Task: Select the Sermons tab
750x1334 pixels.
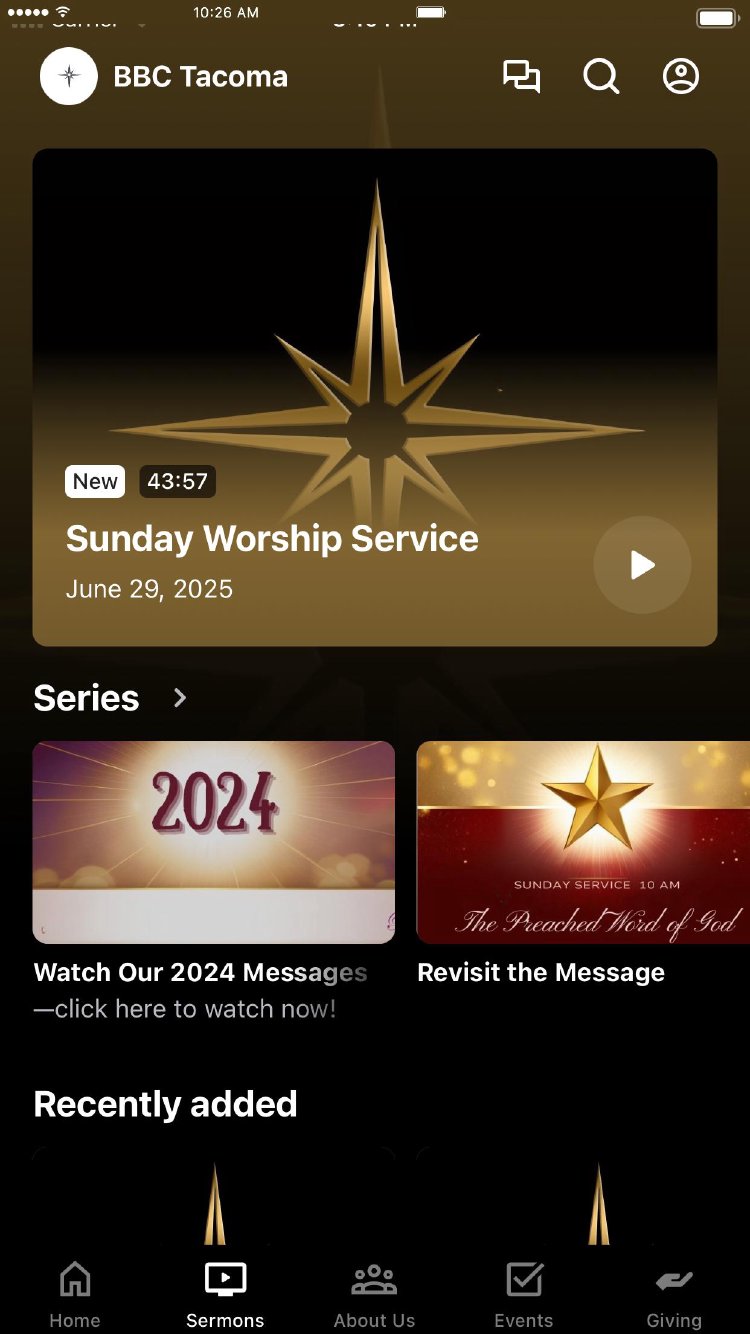Action: click(x=225, y=1295)
